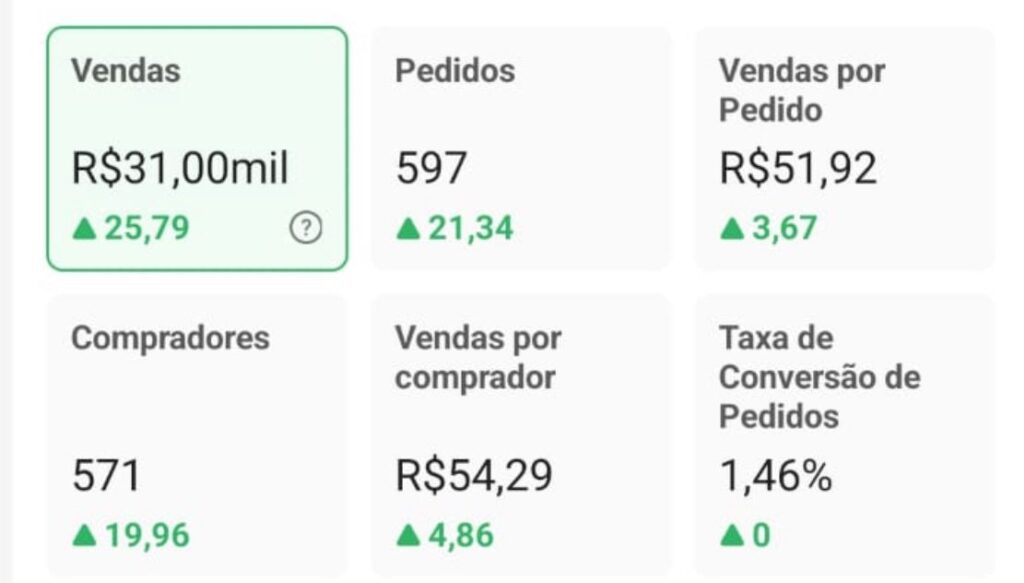
Task: Select the Compradores metric card
Action: point(197,436)
